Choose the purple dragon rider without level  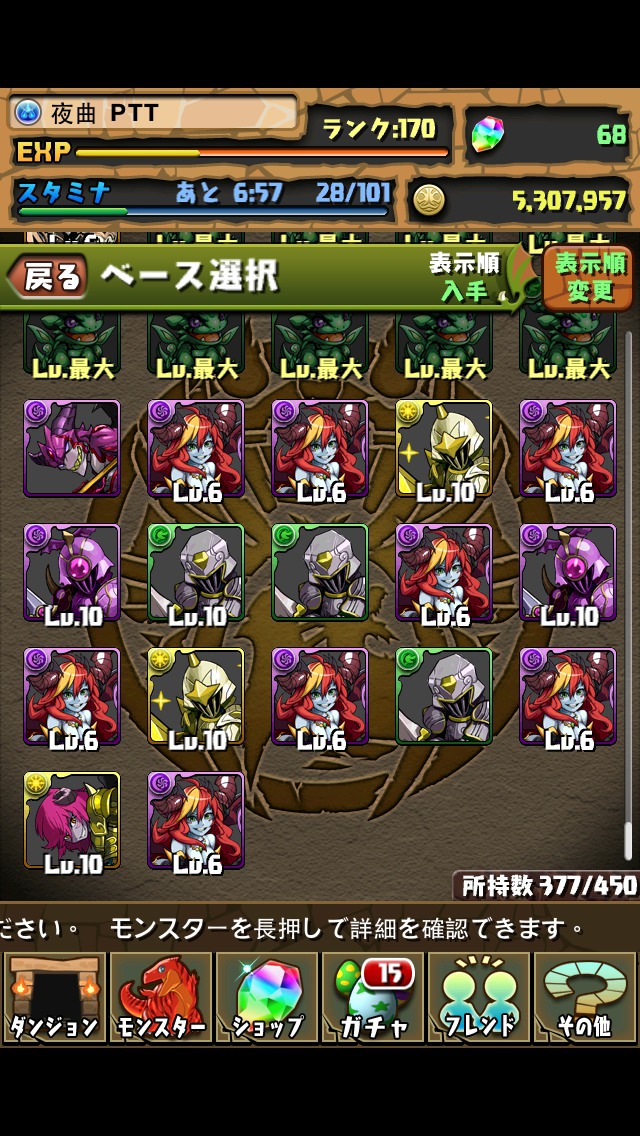point(72,448)
